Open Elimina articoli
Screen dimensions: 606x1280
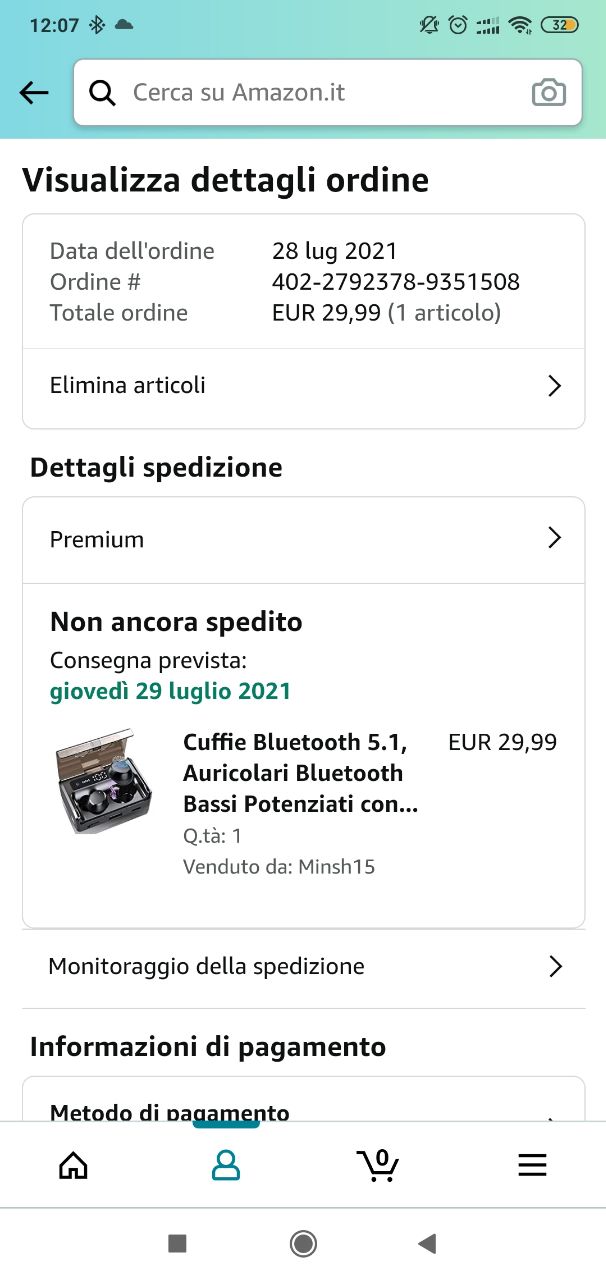[x=303, y=386]
